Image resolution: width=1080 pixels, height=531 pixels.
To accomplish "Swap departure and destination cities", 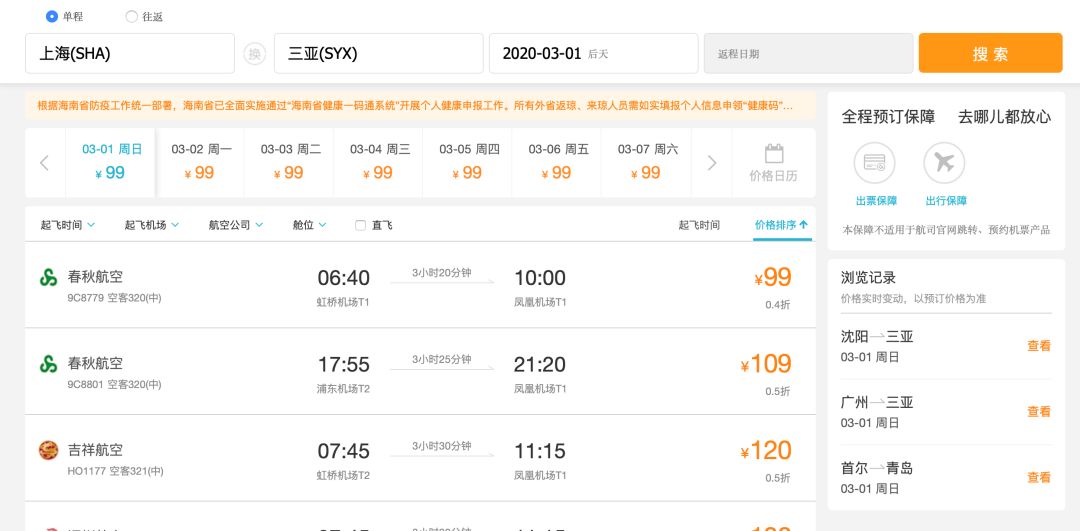I will click(x=255, y=54).
